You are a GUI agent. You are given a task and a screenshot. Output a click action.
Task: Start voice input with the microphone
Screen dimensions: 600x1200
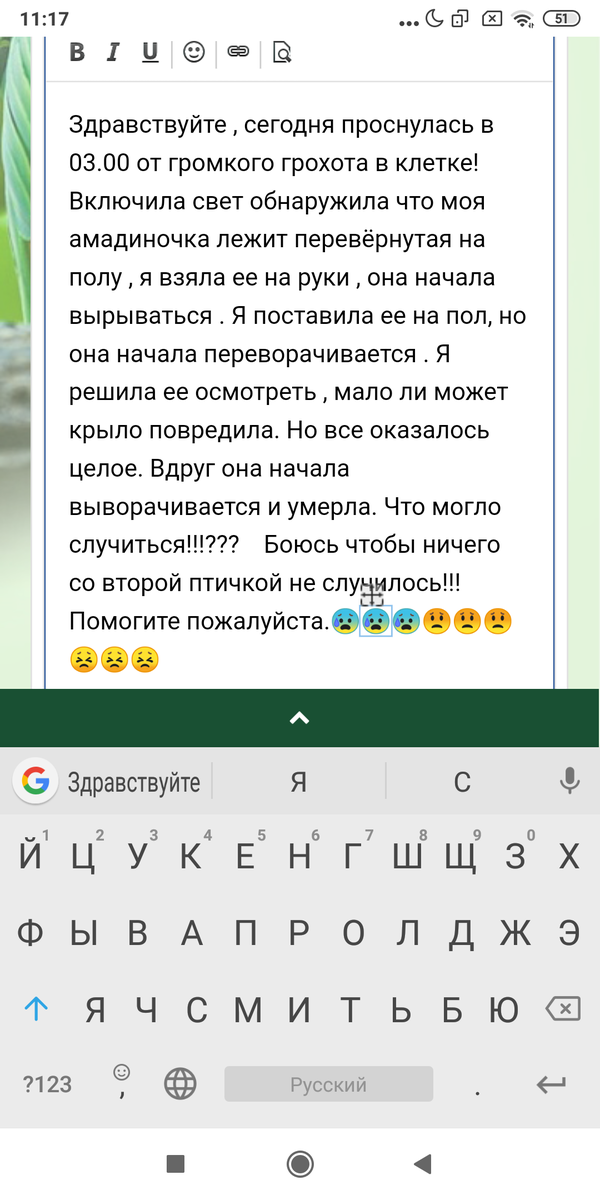[x=570, y=781]
